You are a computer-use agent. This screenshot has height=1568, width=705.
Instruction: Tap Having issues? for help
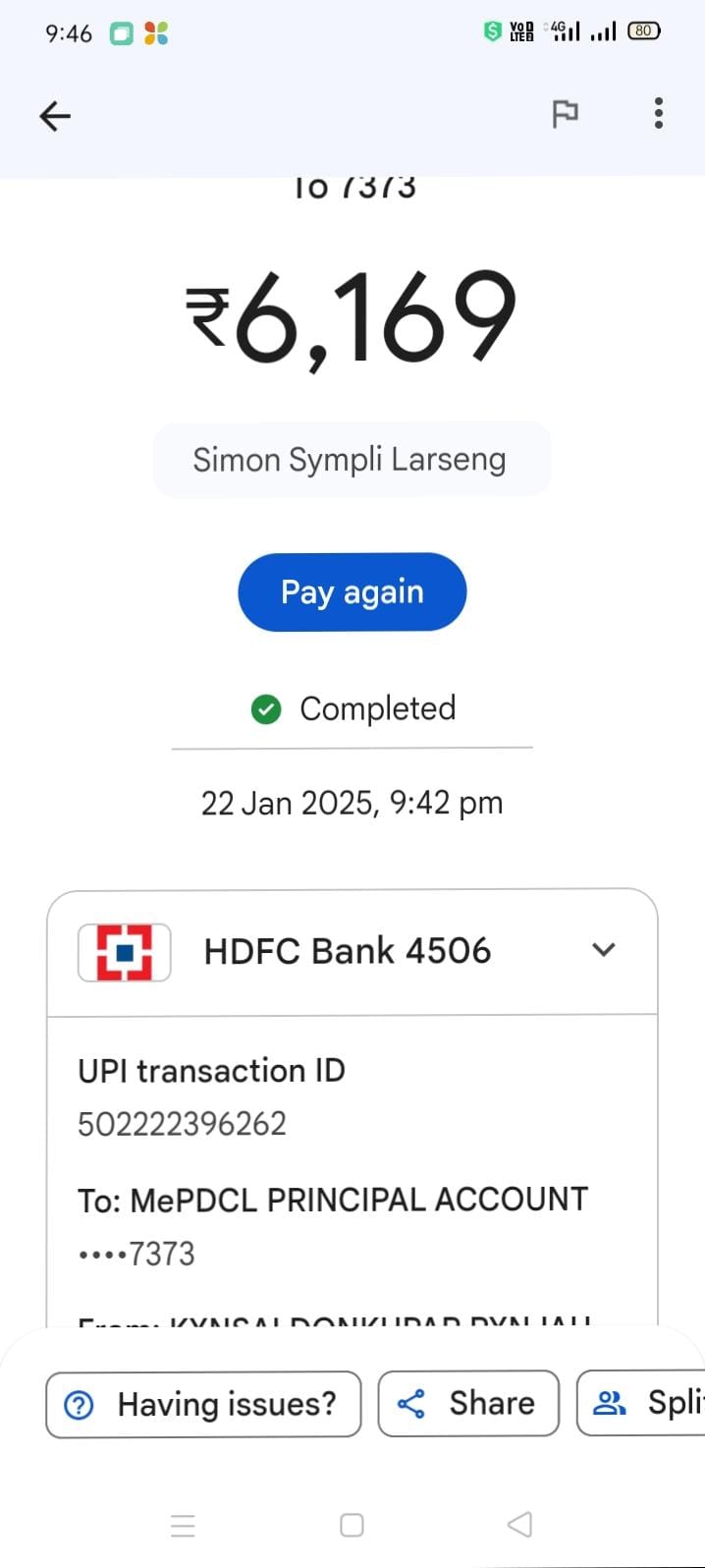tap(203, 1404)
